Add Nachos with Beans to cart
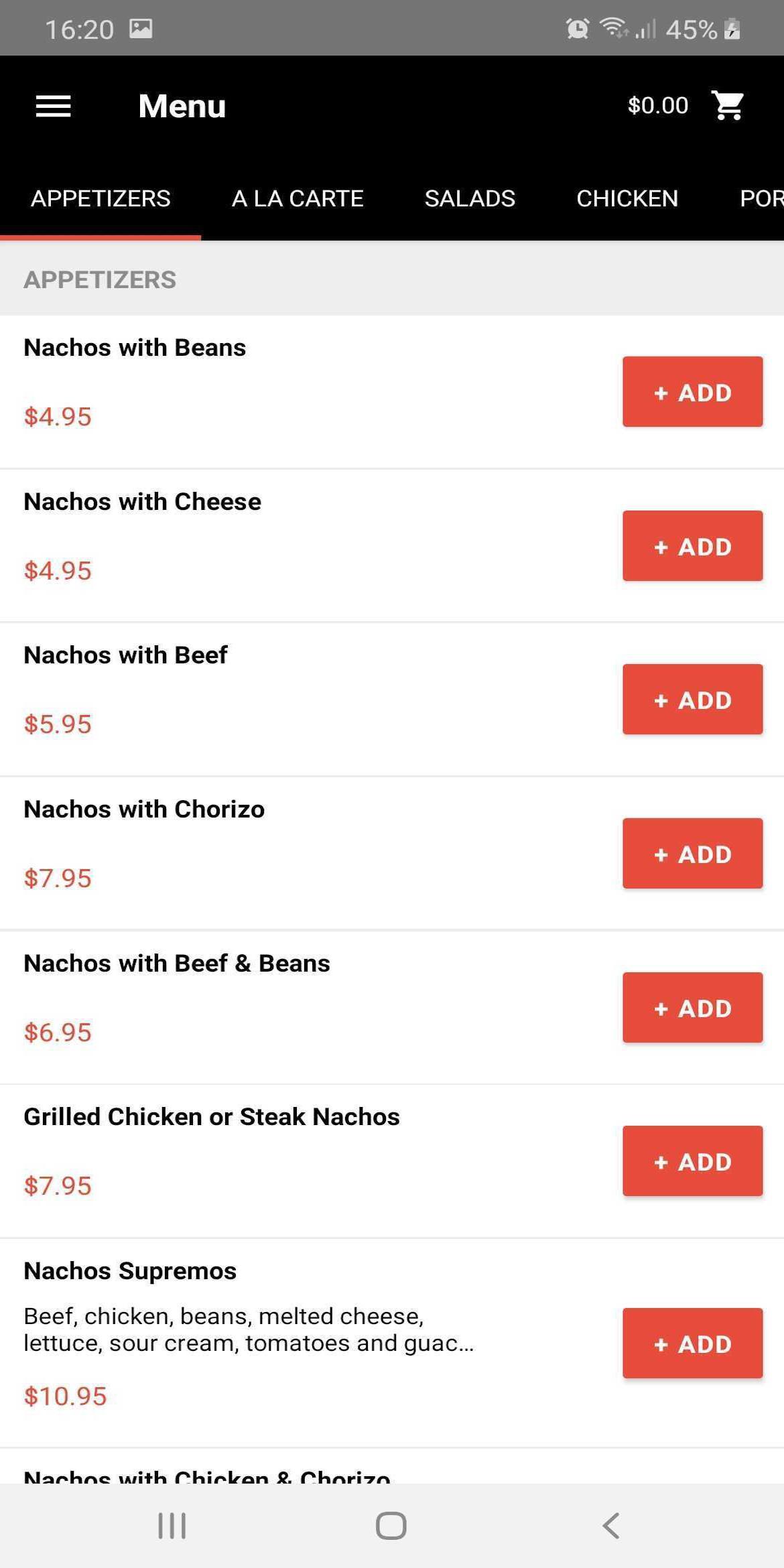Image resolution: width=784 pixels, height=1568 pixels. coord(692,392)
